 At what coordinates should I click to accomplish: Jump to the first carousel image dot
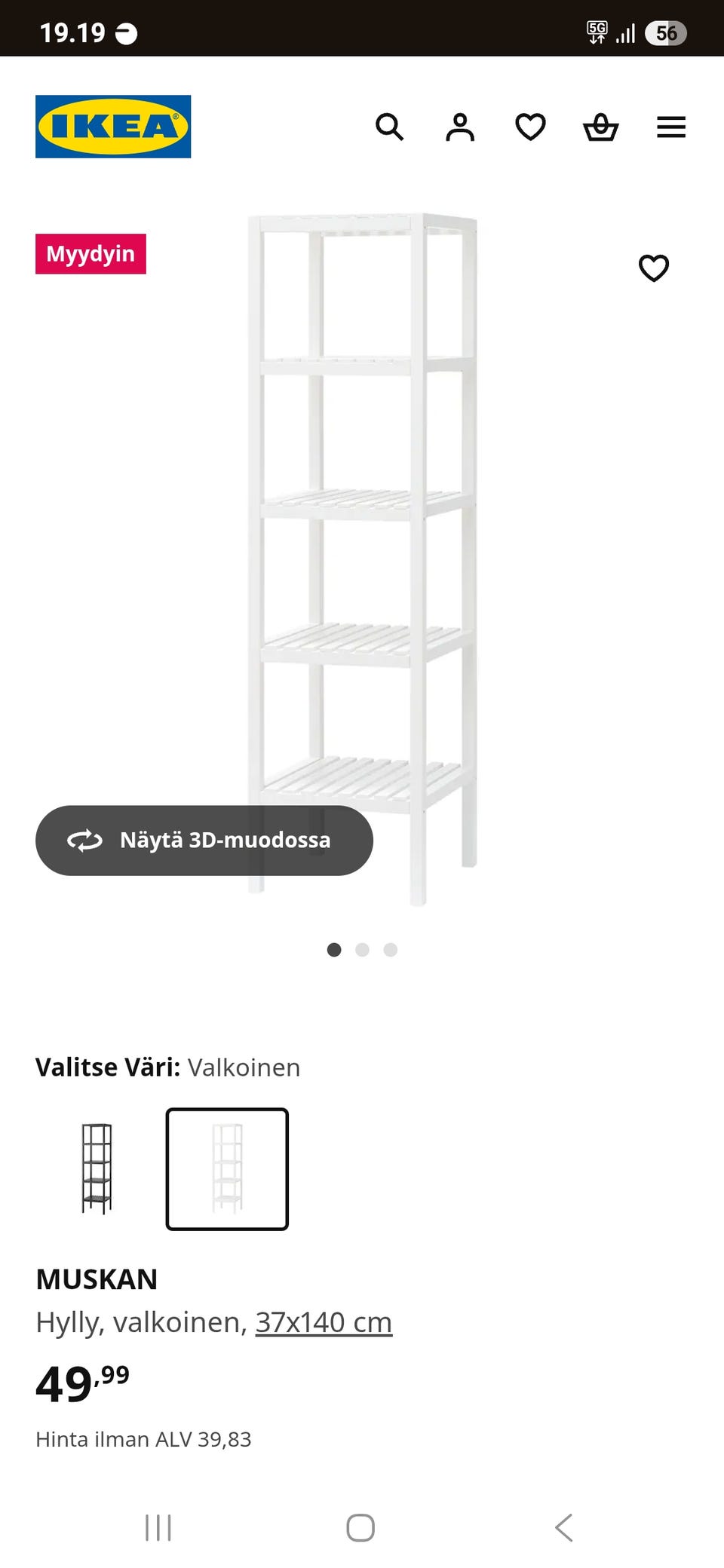335,950
